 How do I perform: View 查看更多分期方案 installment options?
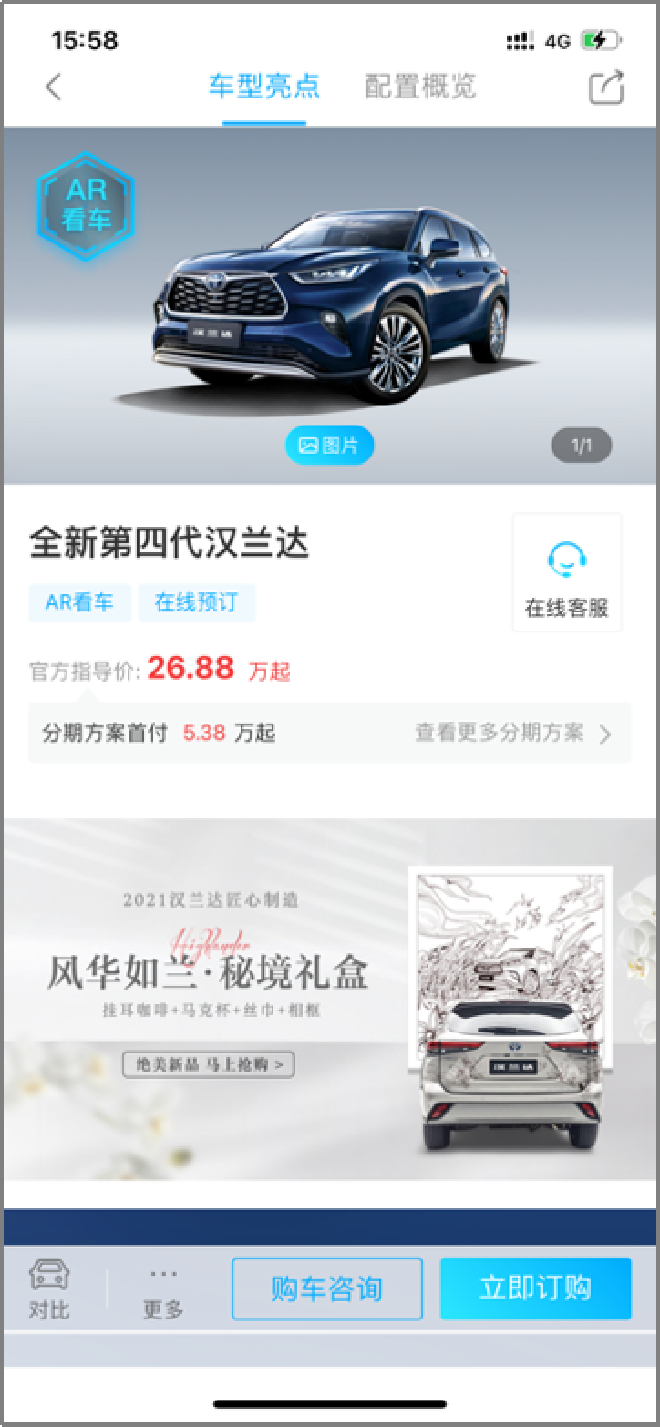pos(513,733)
